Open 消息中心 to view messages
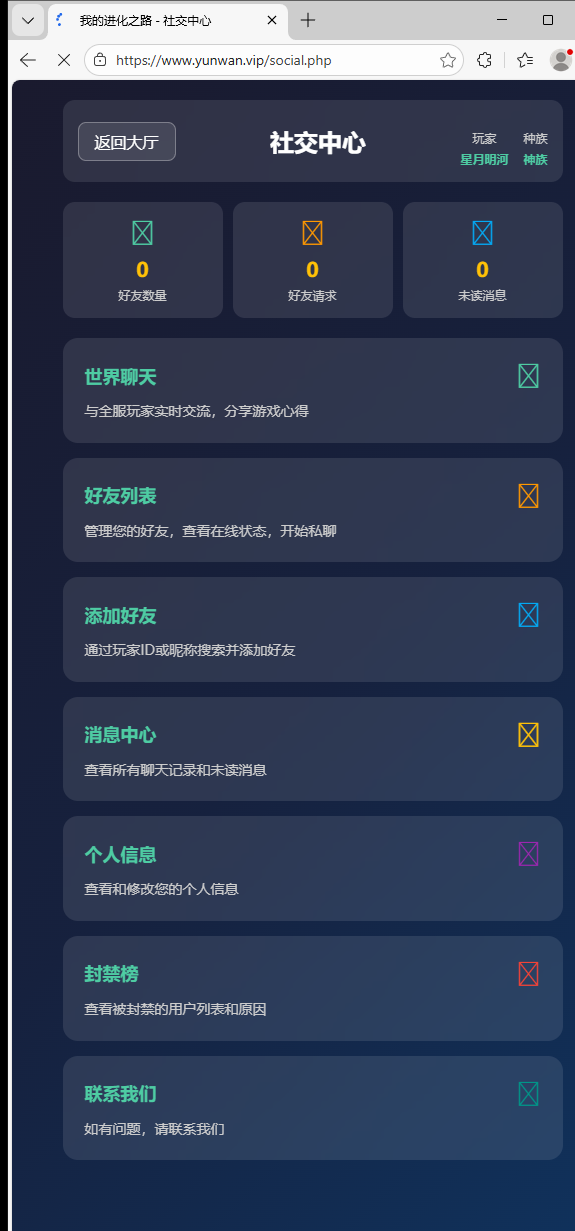This screenshot has width=575, height=1231. pyautogui.click(x=313, y=749)
